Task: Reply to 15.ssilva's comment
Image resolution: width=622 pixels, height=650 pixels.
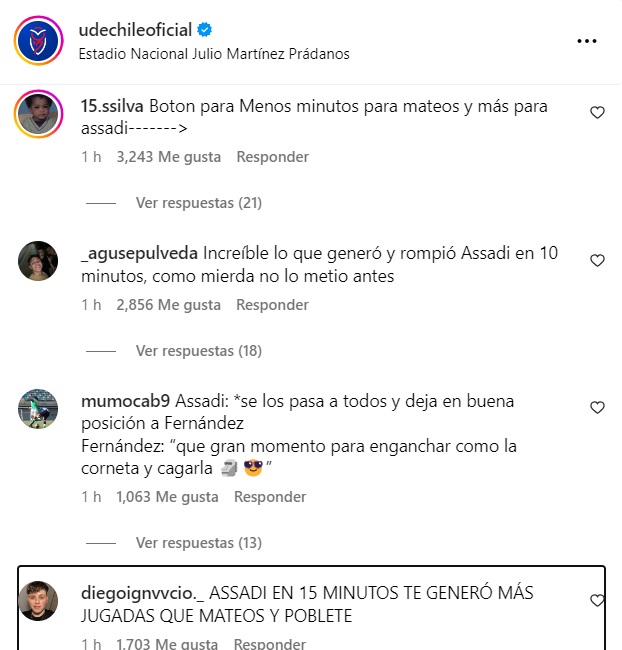Action: click(272, 157)
